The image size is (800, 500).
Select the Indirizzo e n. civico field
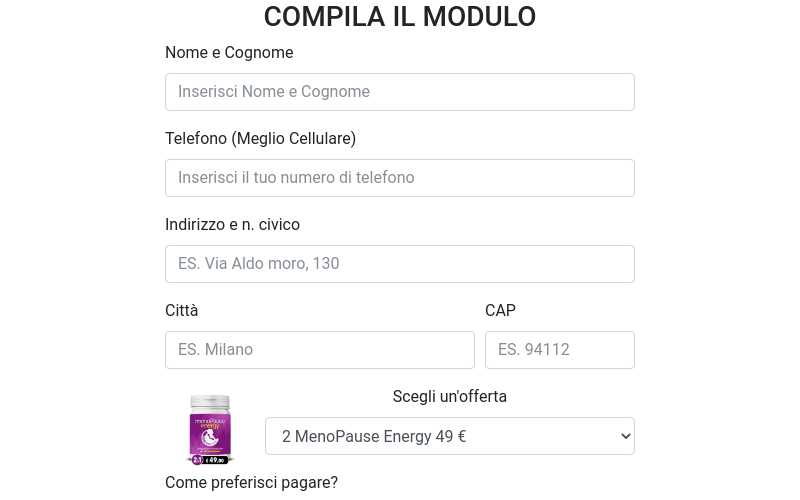click(399, 264)
